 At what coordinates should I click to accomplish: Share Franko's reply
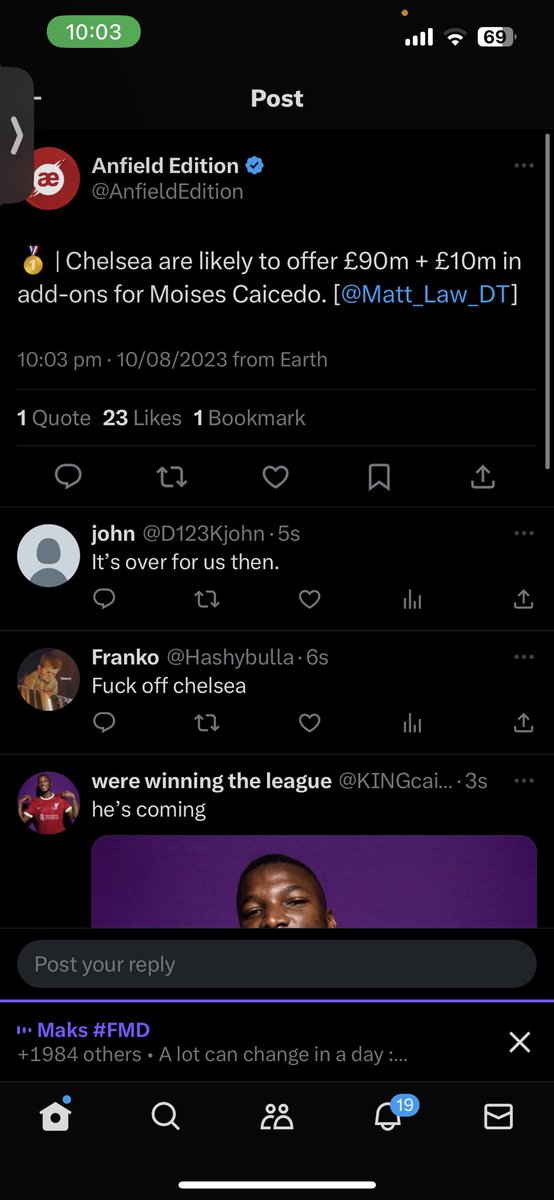(x=523, y=722)
